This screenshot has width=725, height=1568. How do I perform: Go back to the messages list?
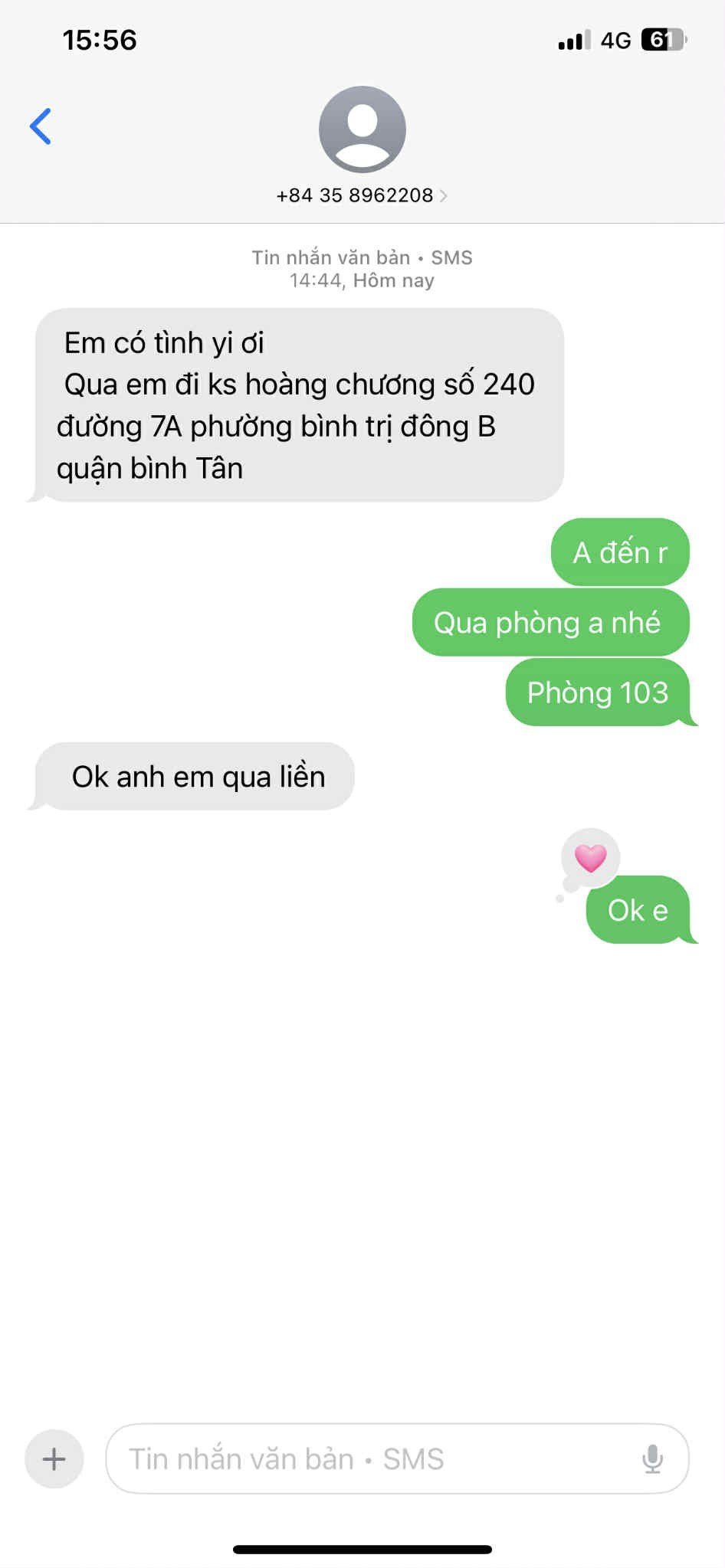41,126
